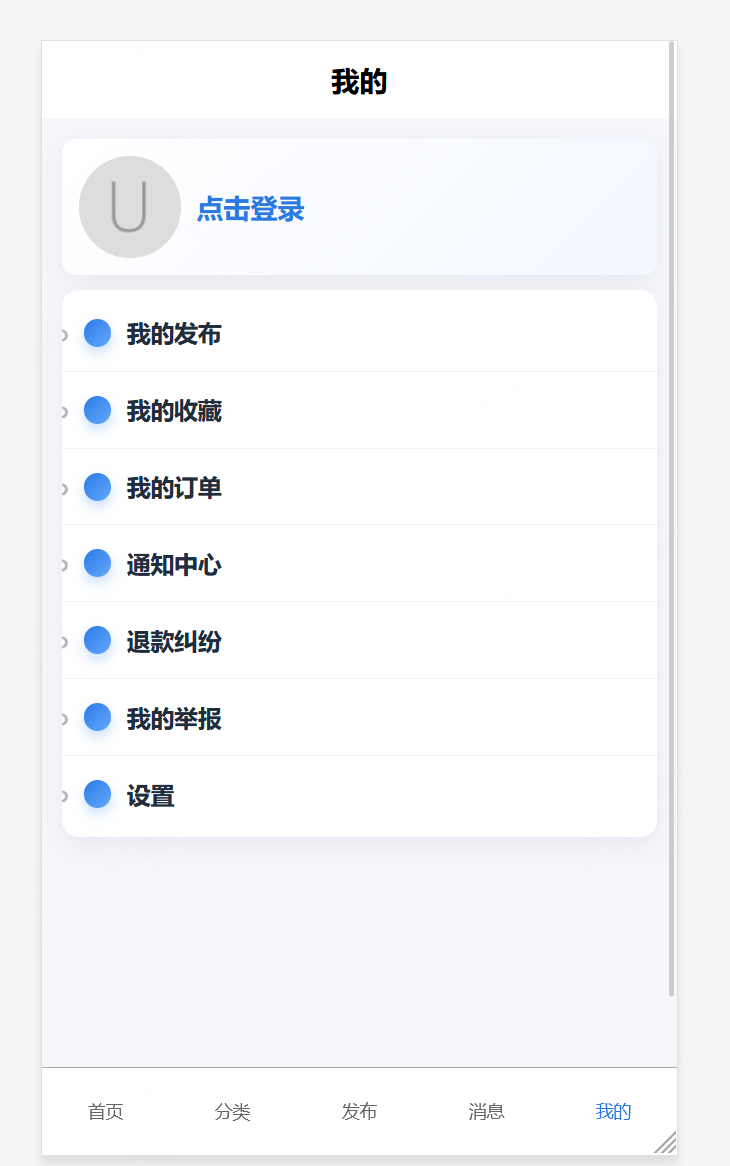
Task: Open the 设置 settings icon
Action: click(97, 794)
